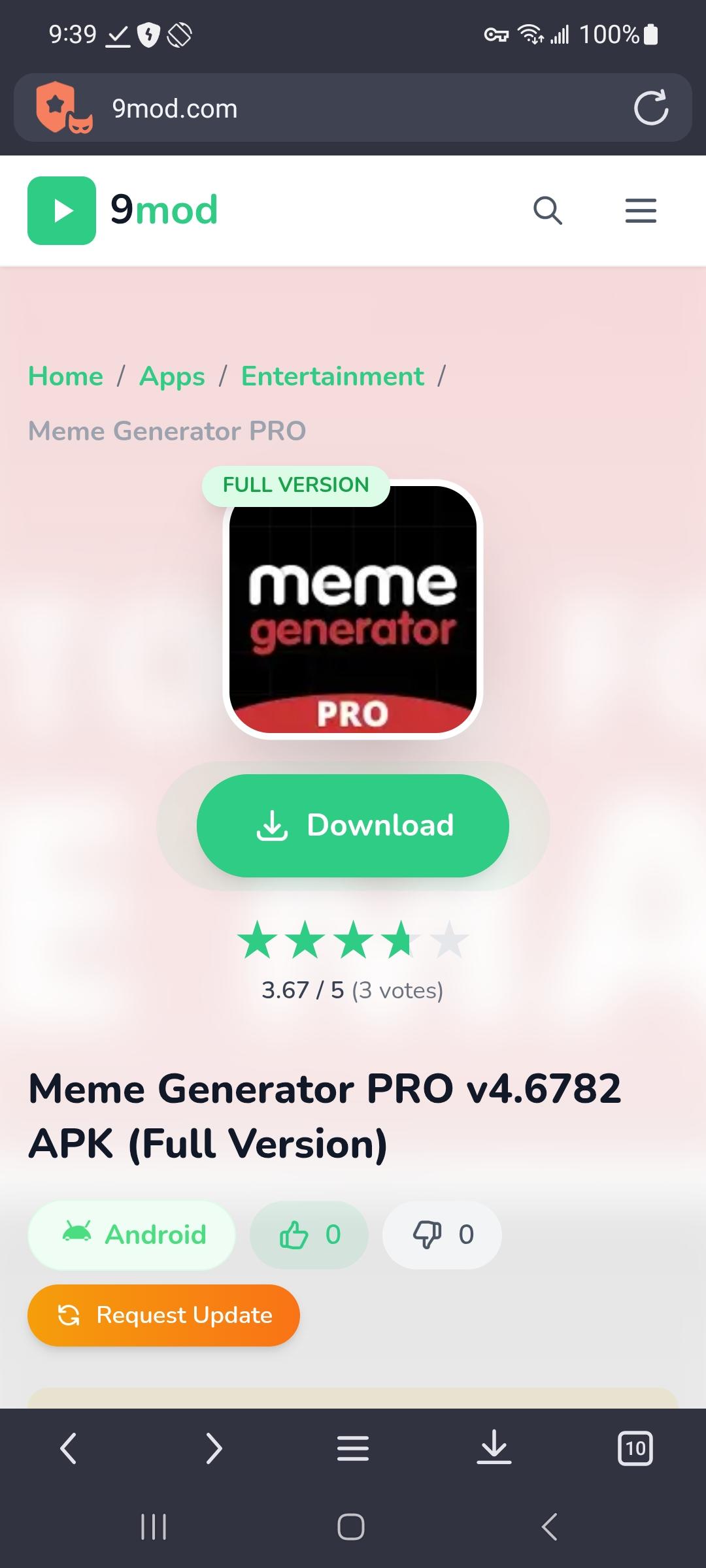Go to the Home breadcrumb
This screenshot has width=706, height=1568.
click(65, 376)
